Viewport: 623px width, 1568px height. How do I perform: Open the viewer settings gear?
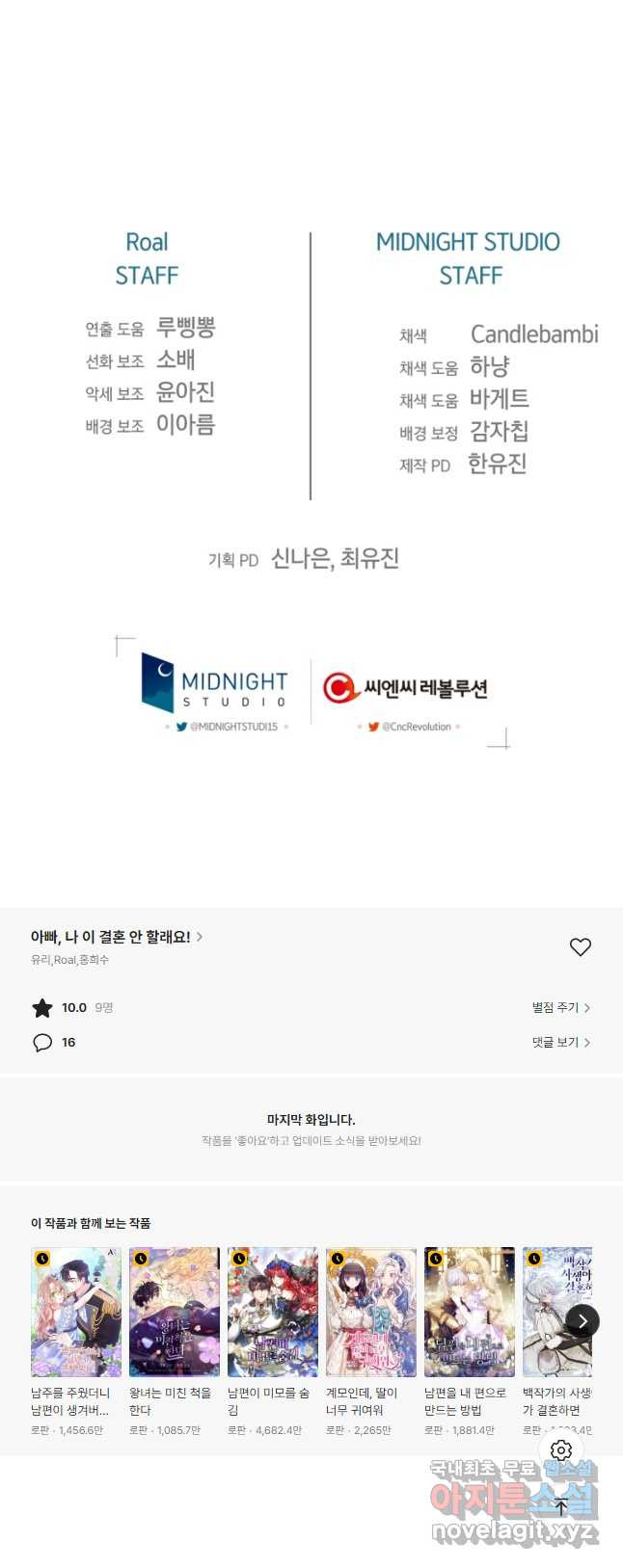click(561, 1450)
